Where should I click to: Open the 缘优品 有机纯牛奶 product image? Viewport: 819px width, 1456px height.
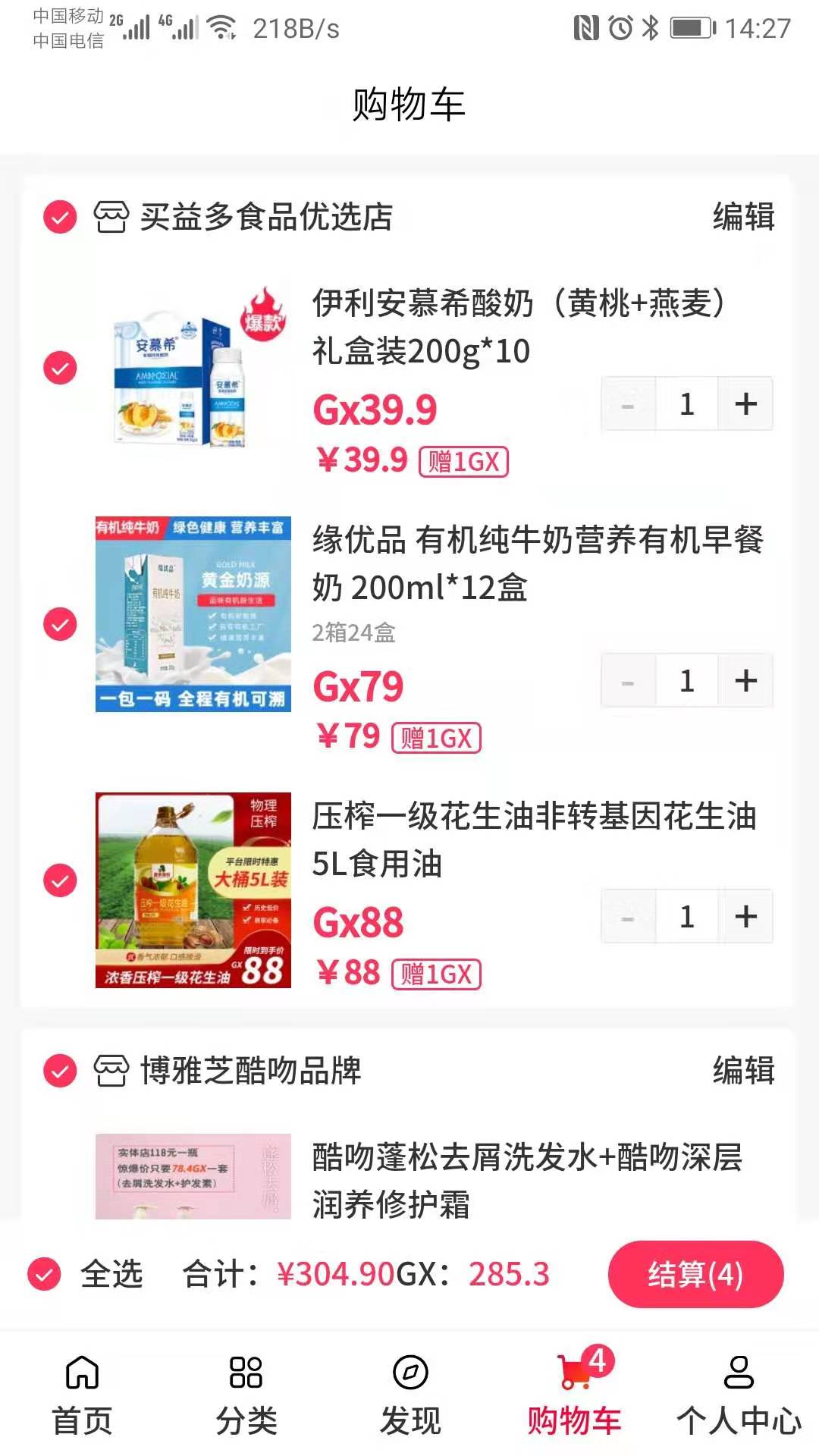click(193, 614)
